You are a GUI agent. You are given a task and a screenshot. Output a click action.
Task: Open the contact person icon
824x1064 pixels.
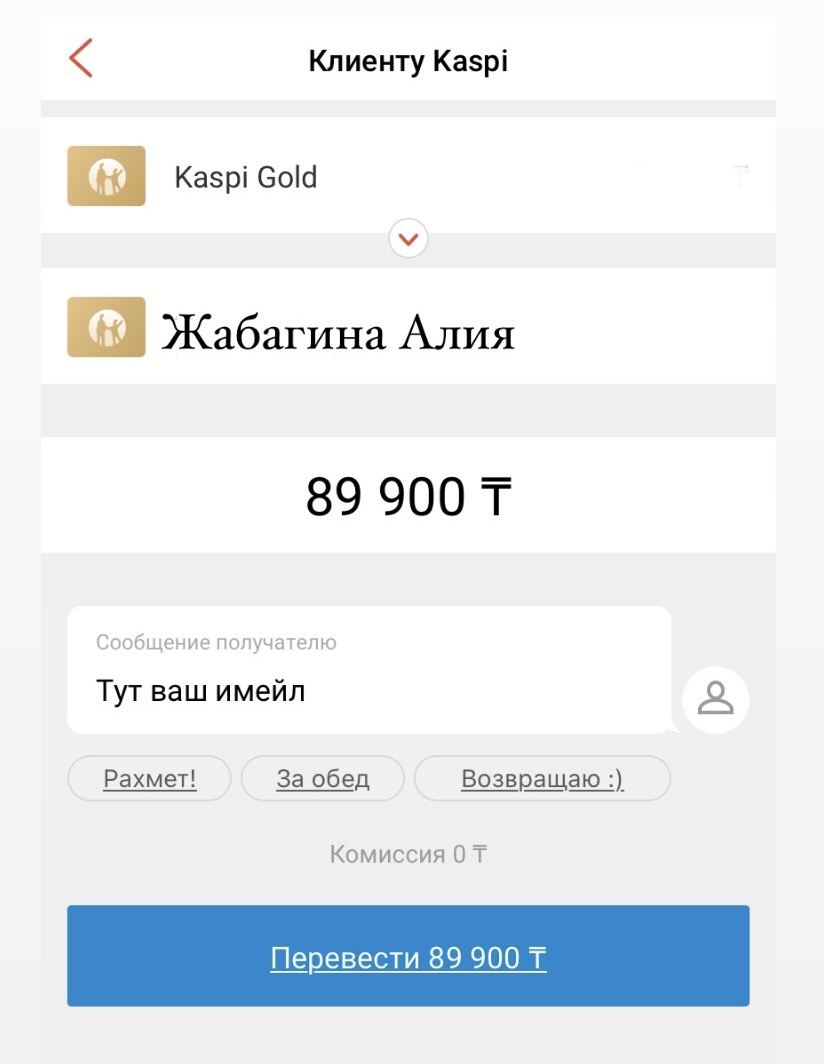(x=715, y=698)
